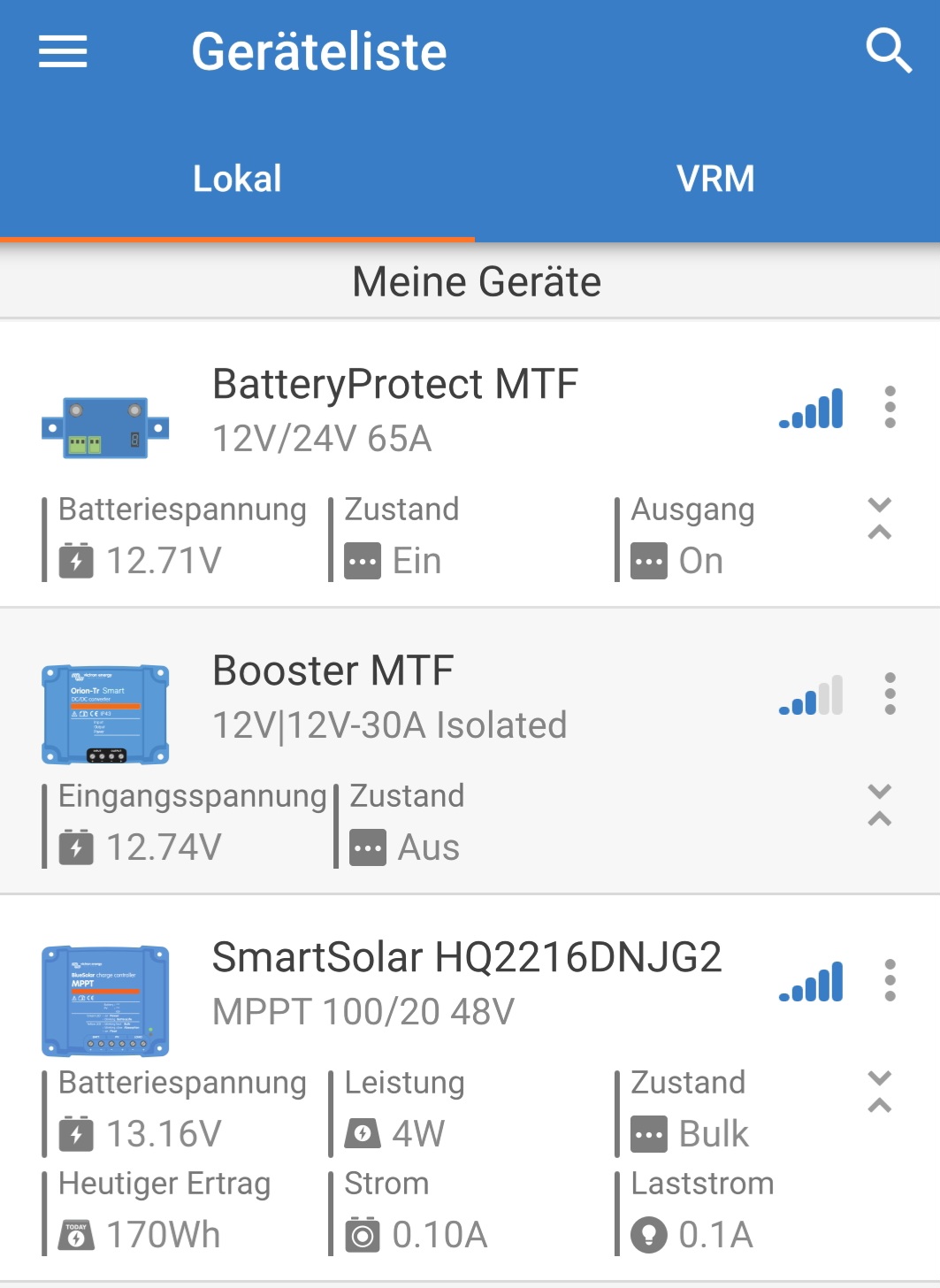Open the BatteryProtect MTF device
The image size is (940, 1288).
click(x=394, y=410)
